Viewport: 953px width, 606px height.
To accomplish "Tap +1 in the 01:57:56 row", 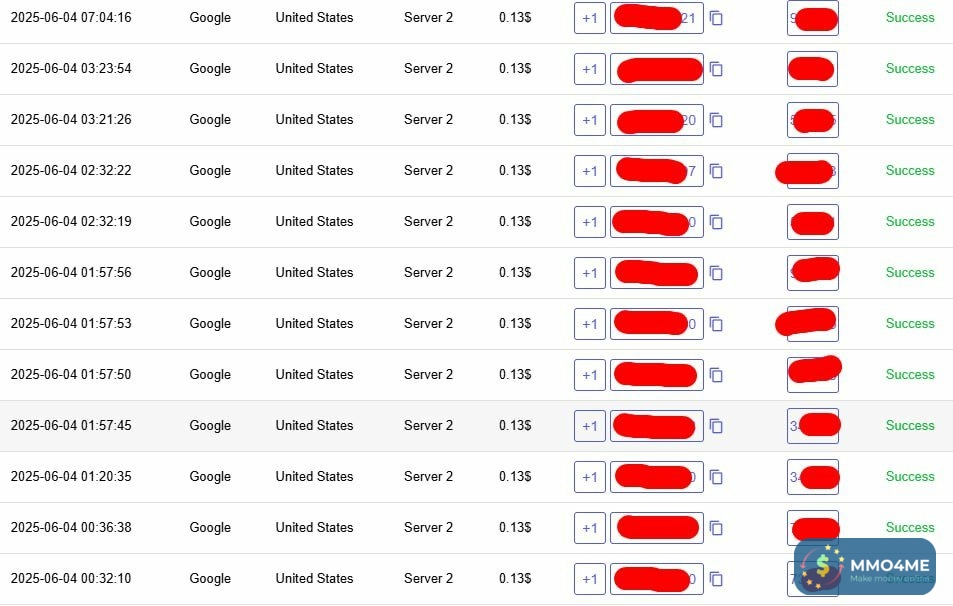I will coord(590,273).
